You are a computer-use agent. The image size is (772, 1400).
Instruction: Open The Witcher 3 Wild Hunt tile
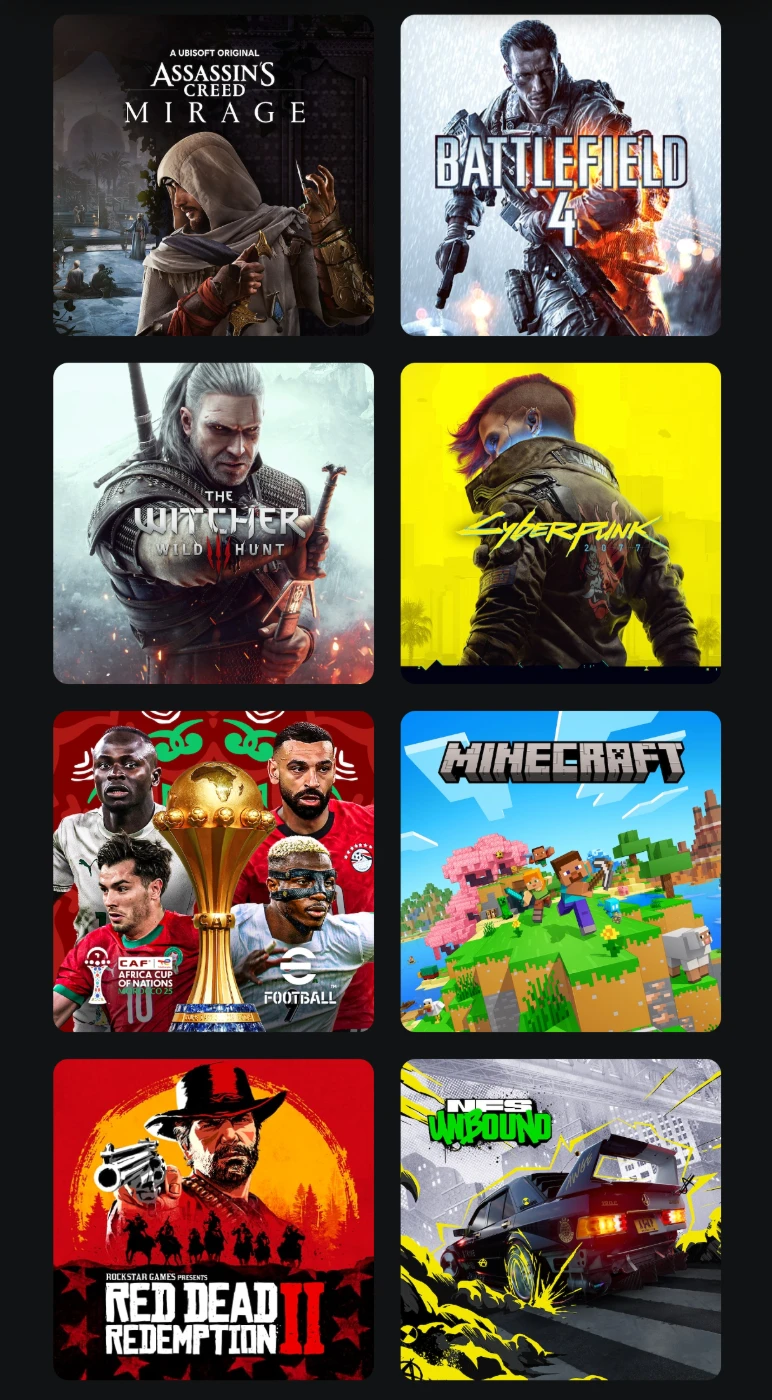[x=213, y=523]
